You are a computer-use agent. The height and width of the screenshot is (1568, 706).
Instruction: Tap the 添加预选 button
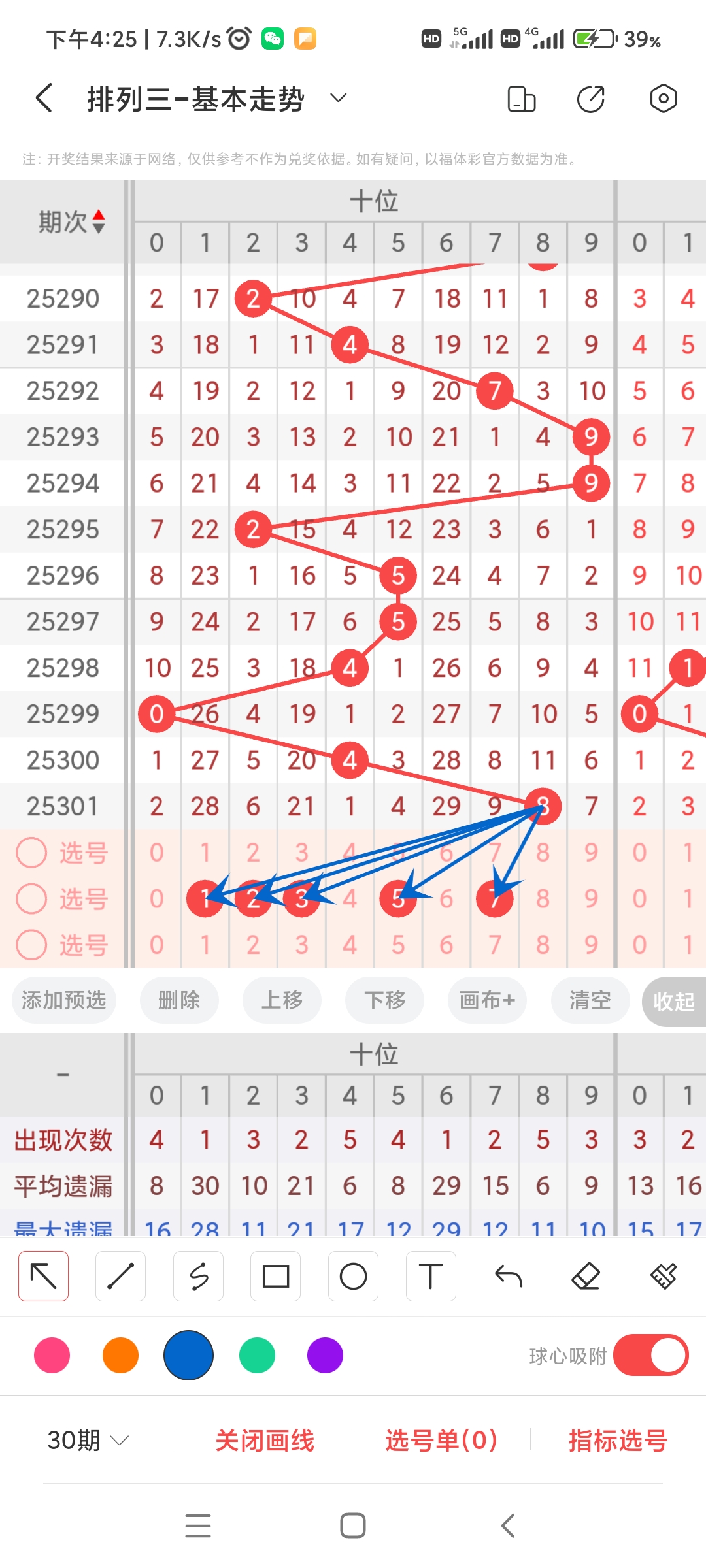point(63,1000)
